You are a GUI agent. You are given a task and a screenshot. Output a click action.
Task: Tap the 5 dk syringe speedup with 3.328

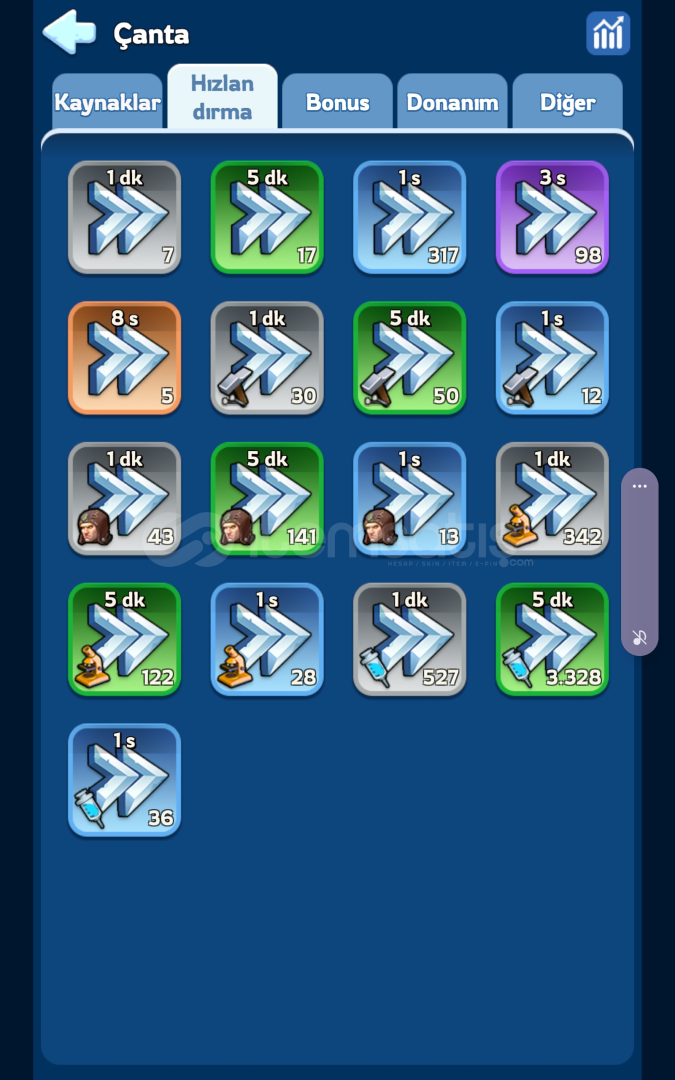click(x=552, y=639)
